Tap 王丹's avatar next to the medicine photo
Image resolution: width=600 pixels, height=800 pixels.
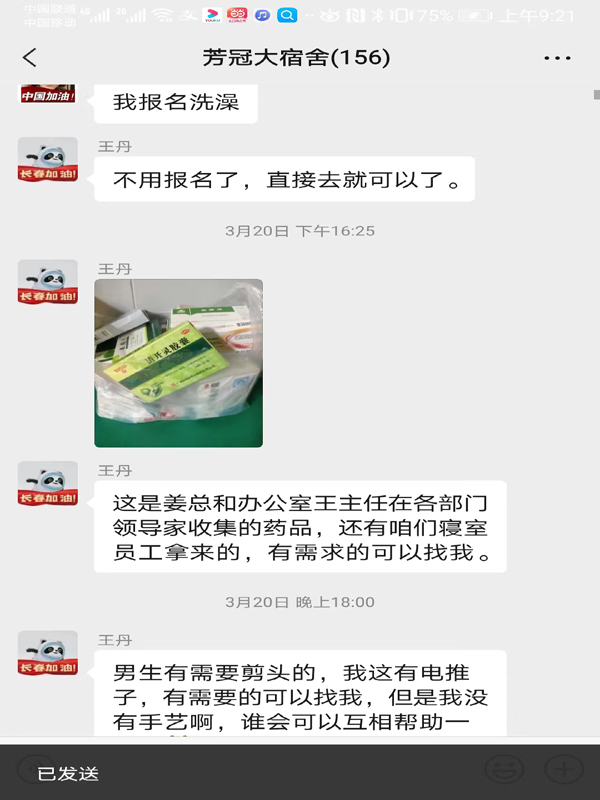(x=48, y=289)
